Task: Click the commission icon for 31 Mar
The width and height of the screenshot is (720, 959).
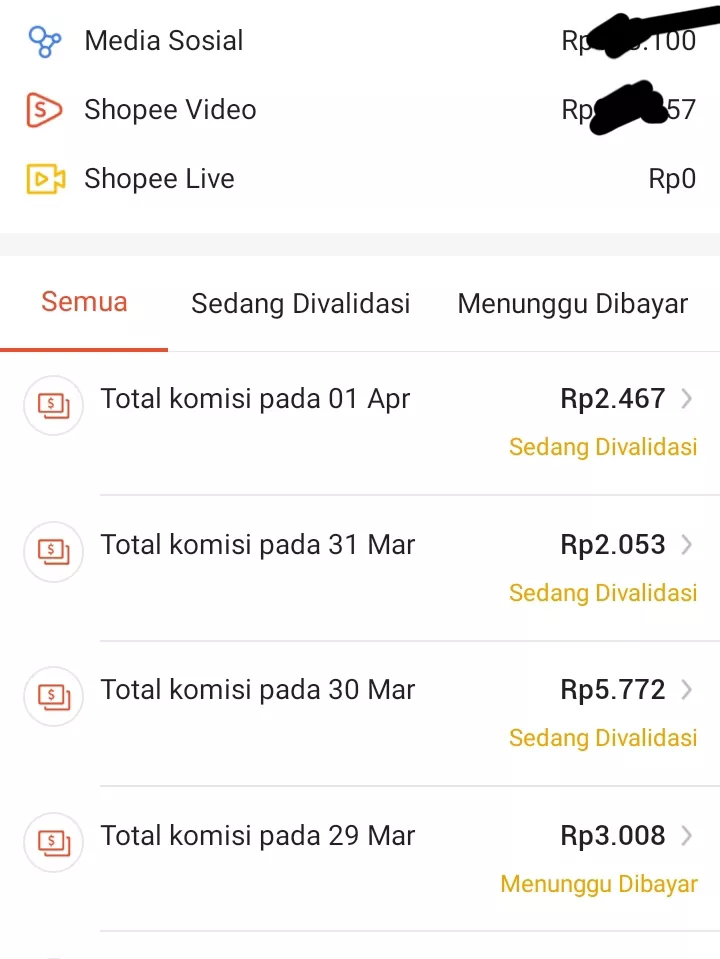Action: click(53, 552)
